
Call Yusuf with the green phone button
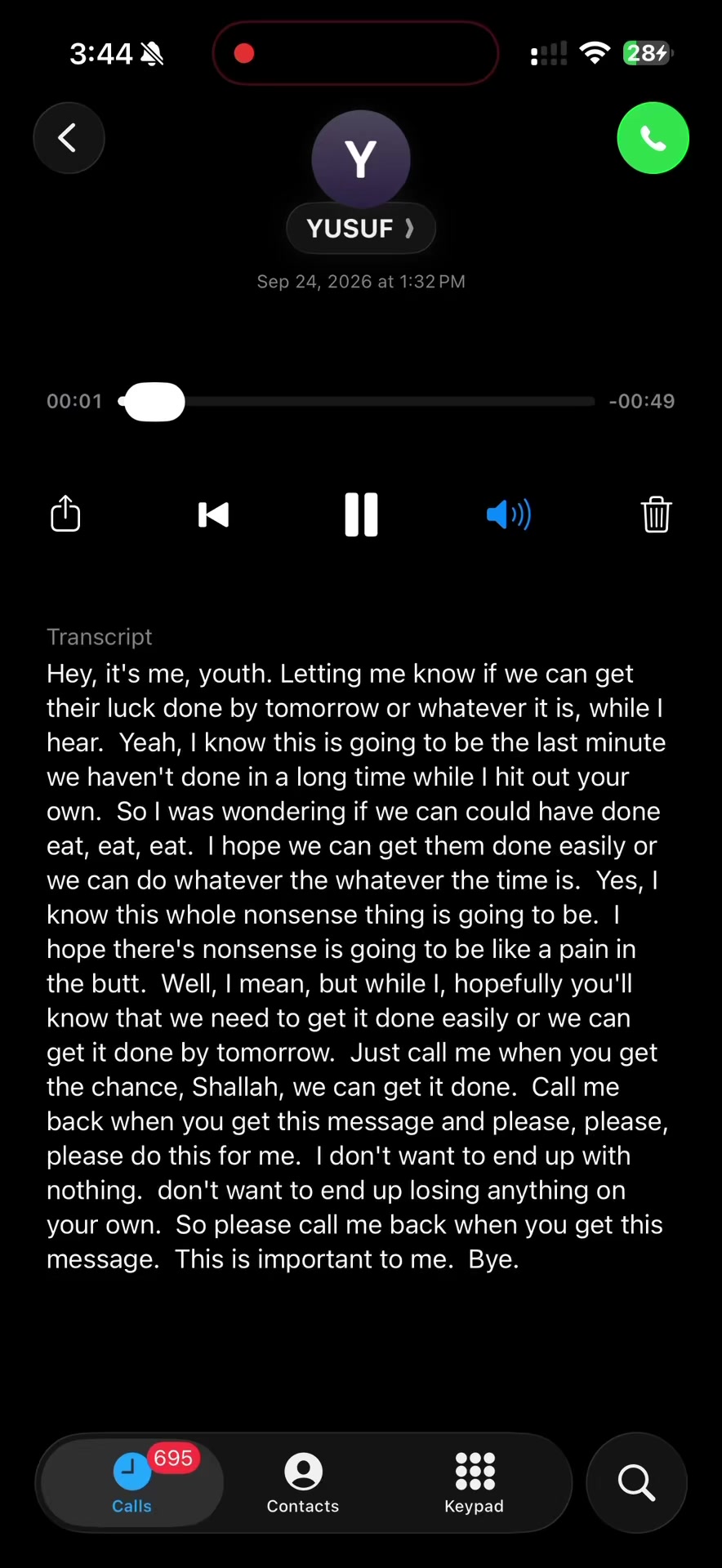coord(653,138)
